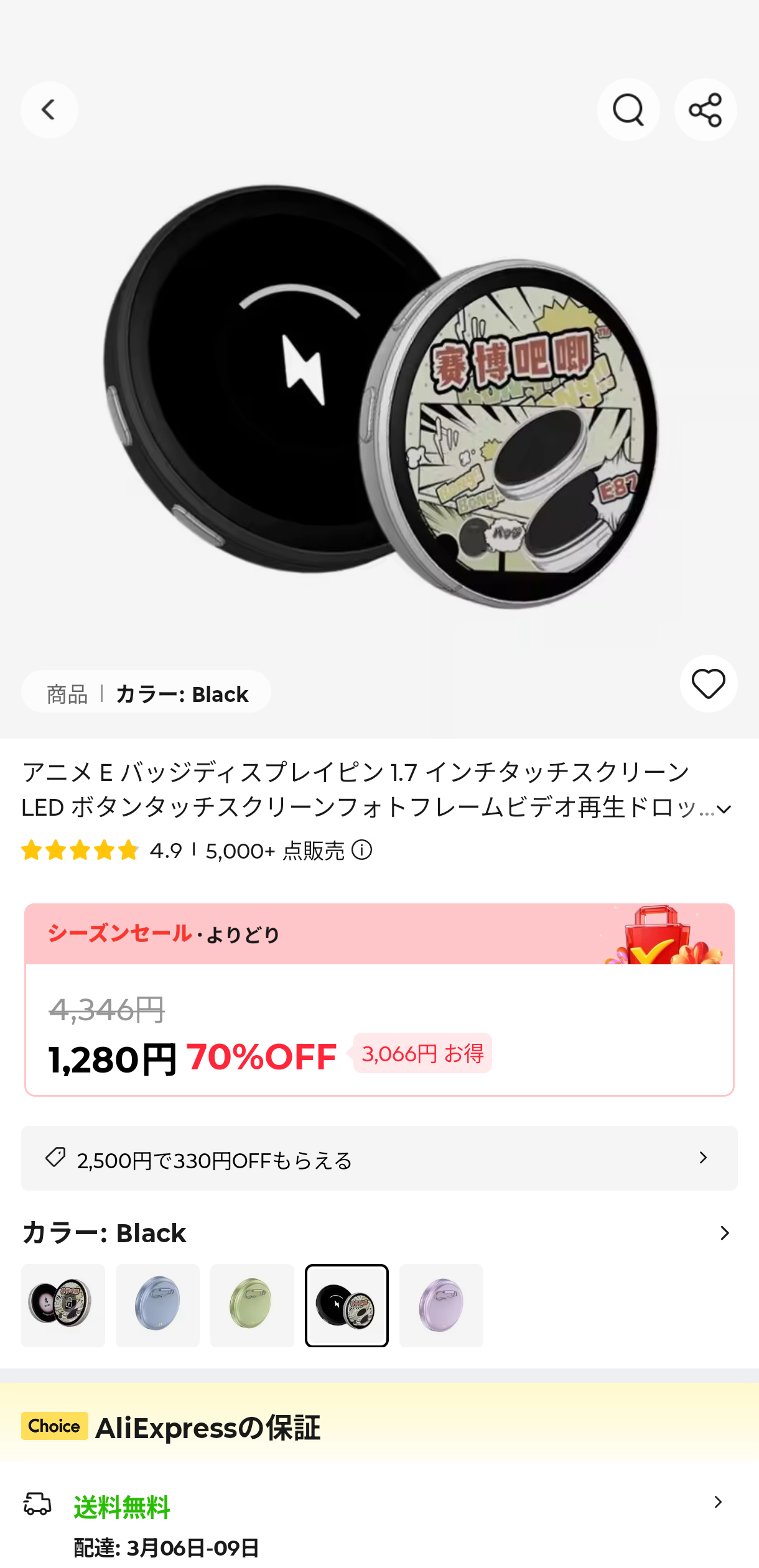Share this product

705,110
